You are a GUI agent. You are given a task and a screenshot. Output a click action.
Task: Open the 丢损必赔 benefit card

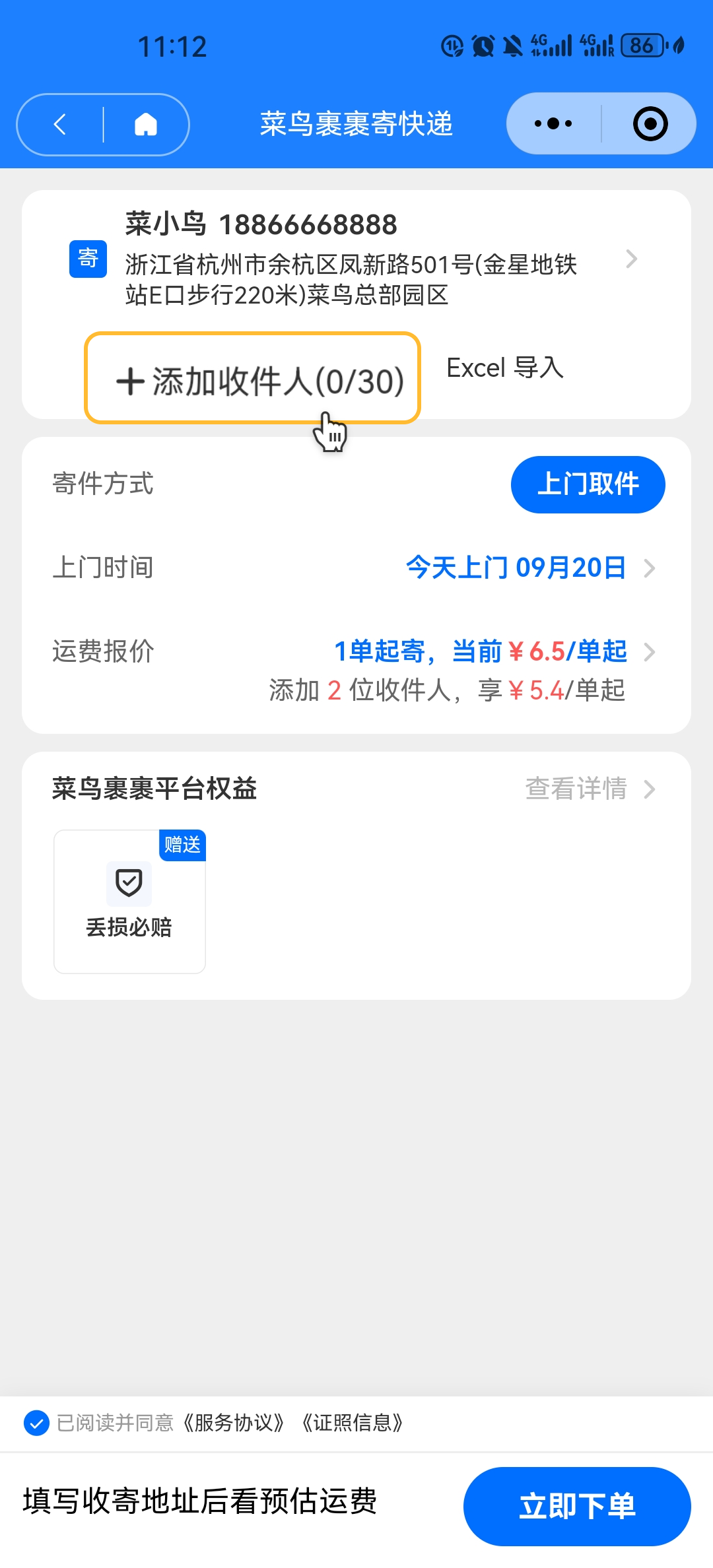tap(129, 901)
